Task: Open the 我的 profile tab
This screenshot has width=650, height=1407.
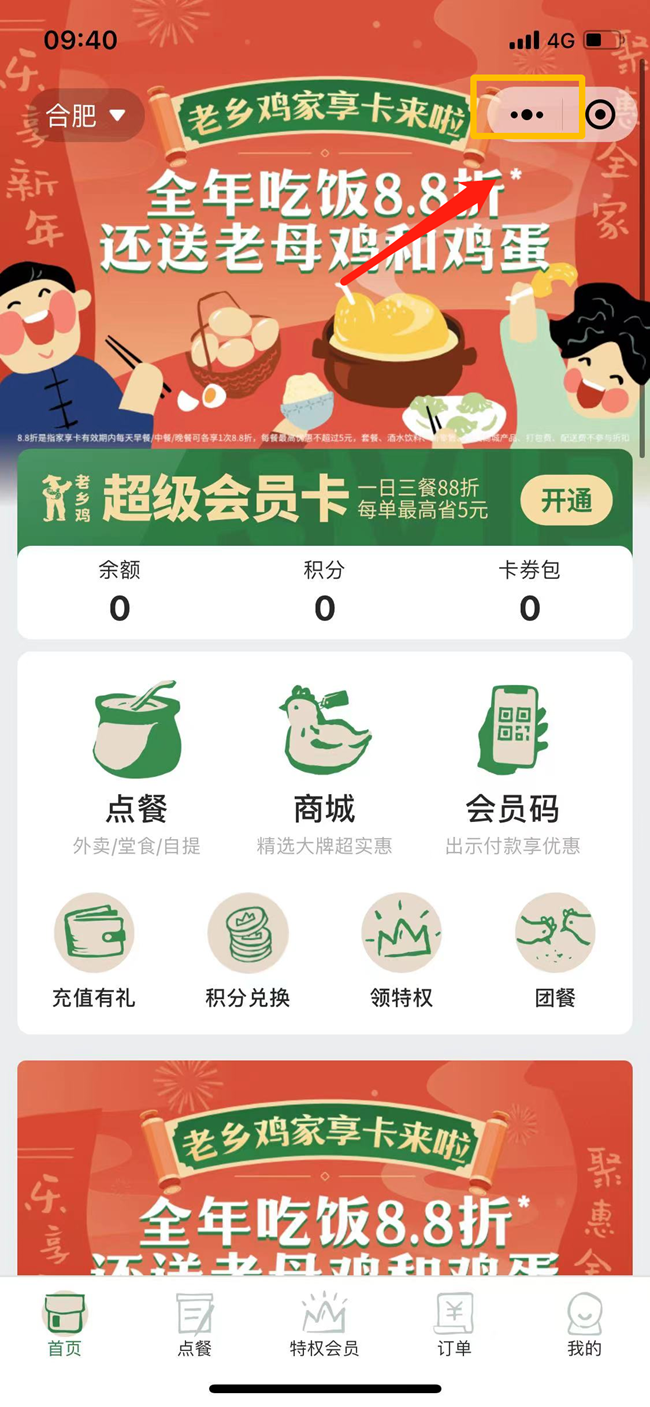Action: click(x=584, y=1325)
